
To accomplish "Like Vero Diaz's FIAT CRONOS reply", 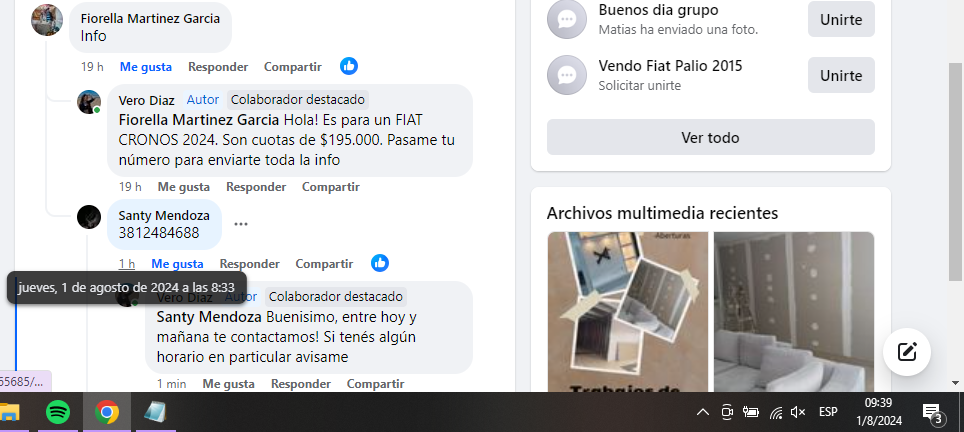I will pos(183,187).
